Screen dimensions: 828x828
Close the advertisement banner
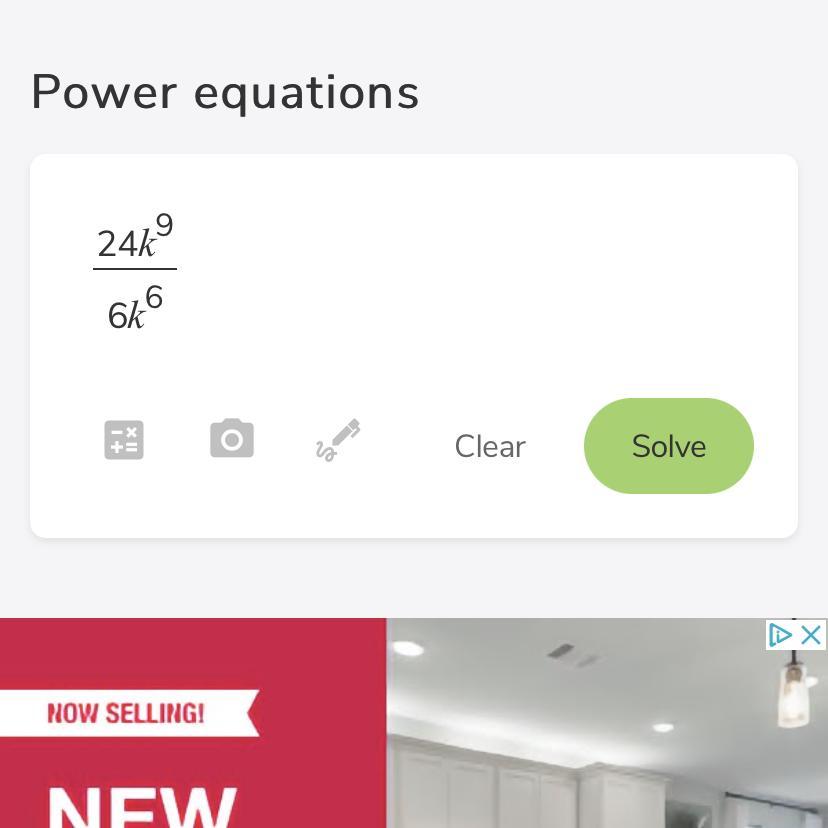point(811,635)
